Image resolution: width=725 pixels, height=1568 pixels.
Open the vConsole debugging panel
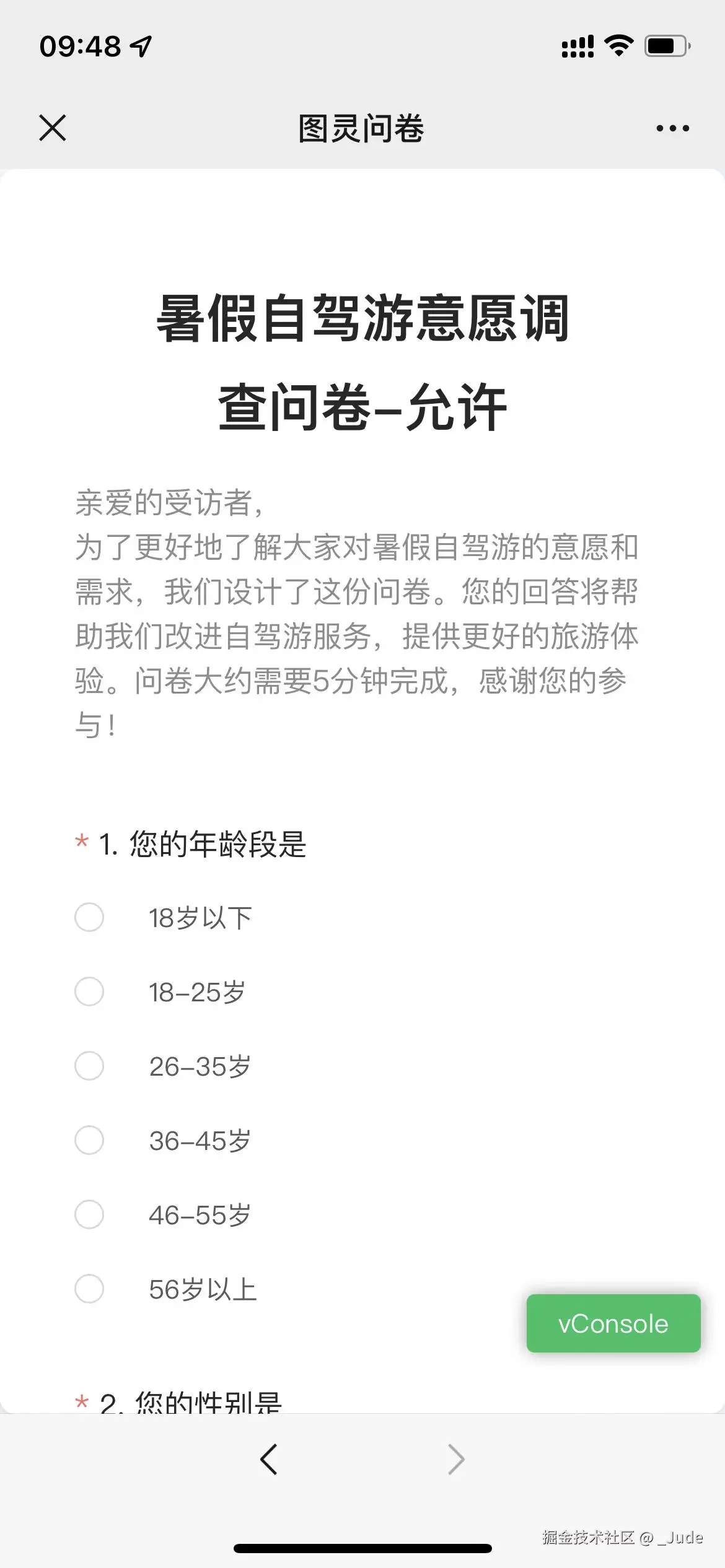click(x=613, y=1323)
